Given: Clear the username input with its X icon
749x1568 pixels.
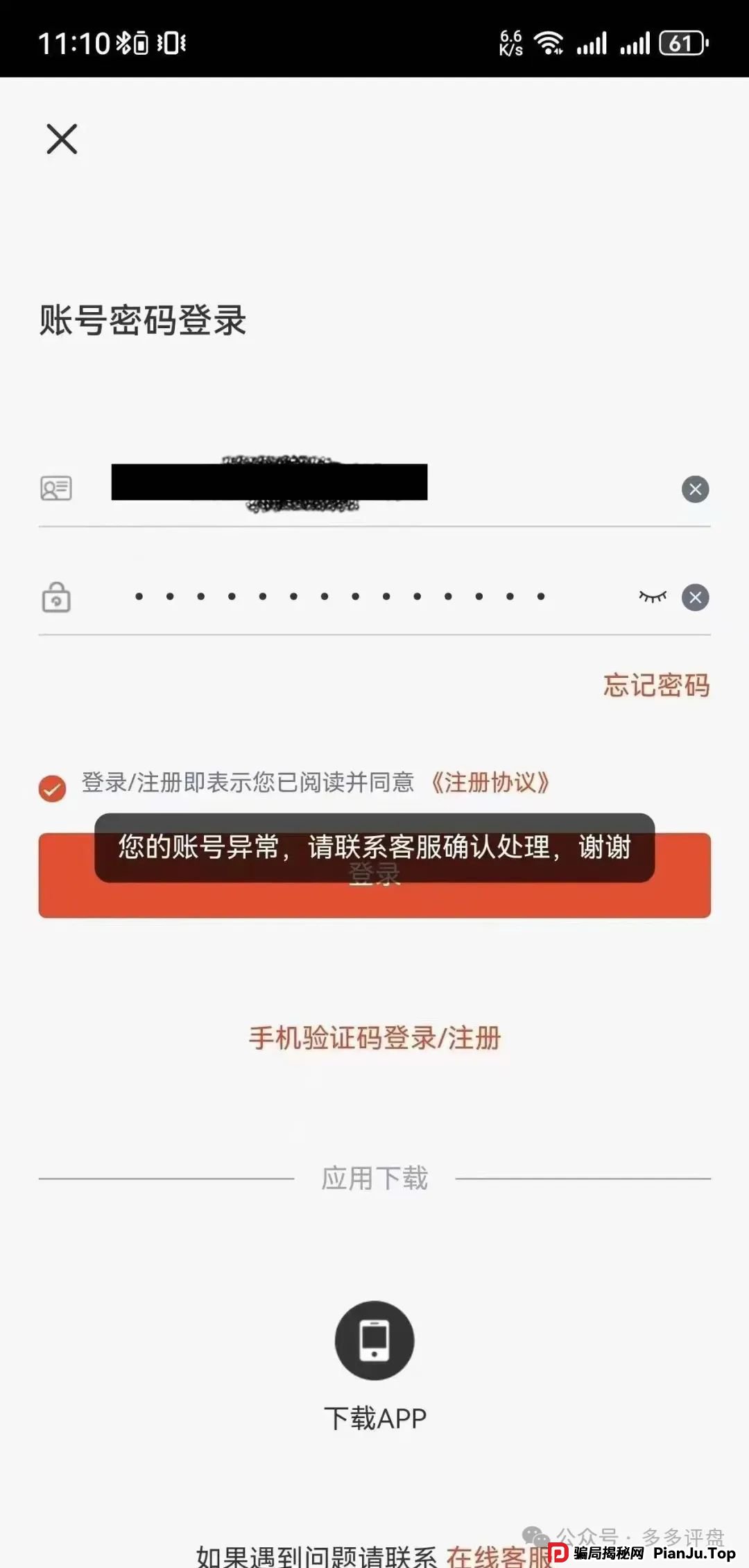Looking at the screenshot, I should (x=694, y=489).
